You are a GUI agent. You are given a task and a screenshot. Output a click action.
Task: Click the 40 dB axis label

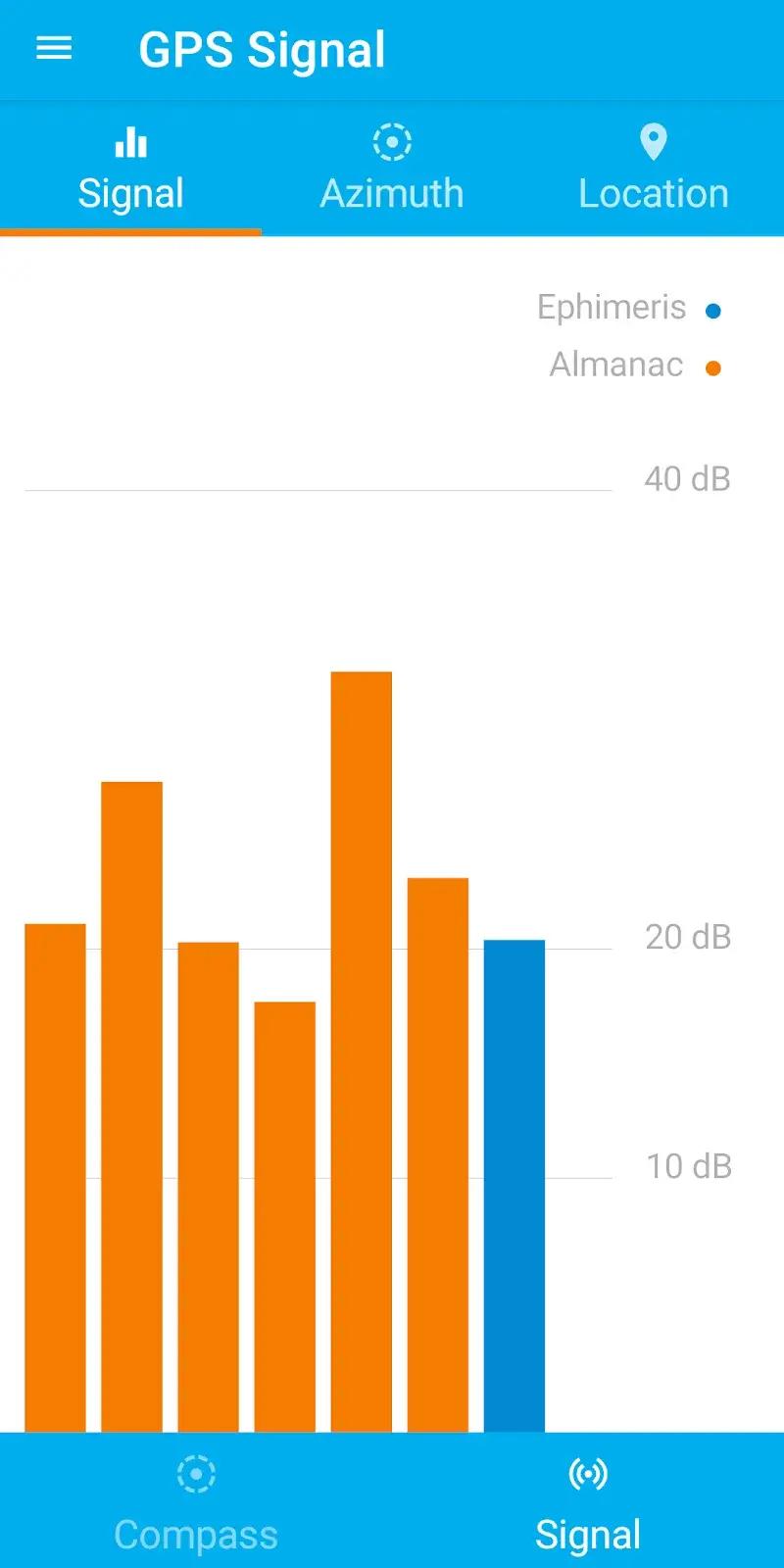[686, 479]
